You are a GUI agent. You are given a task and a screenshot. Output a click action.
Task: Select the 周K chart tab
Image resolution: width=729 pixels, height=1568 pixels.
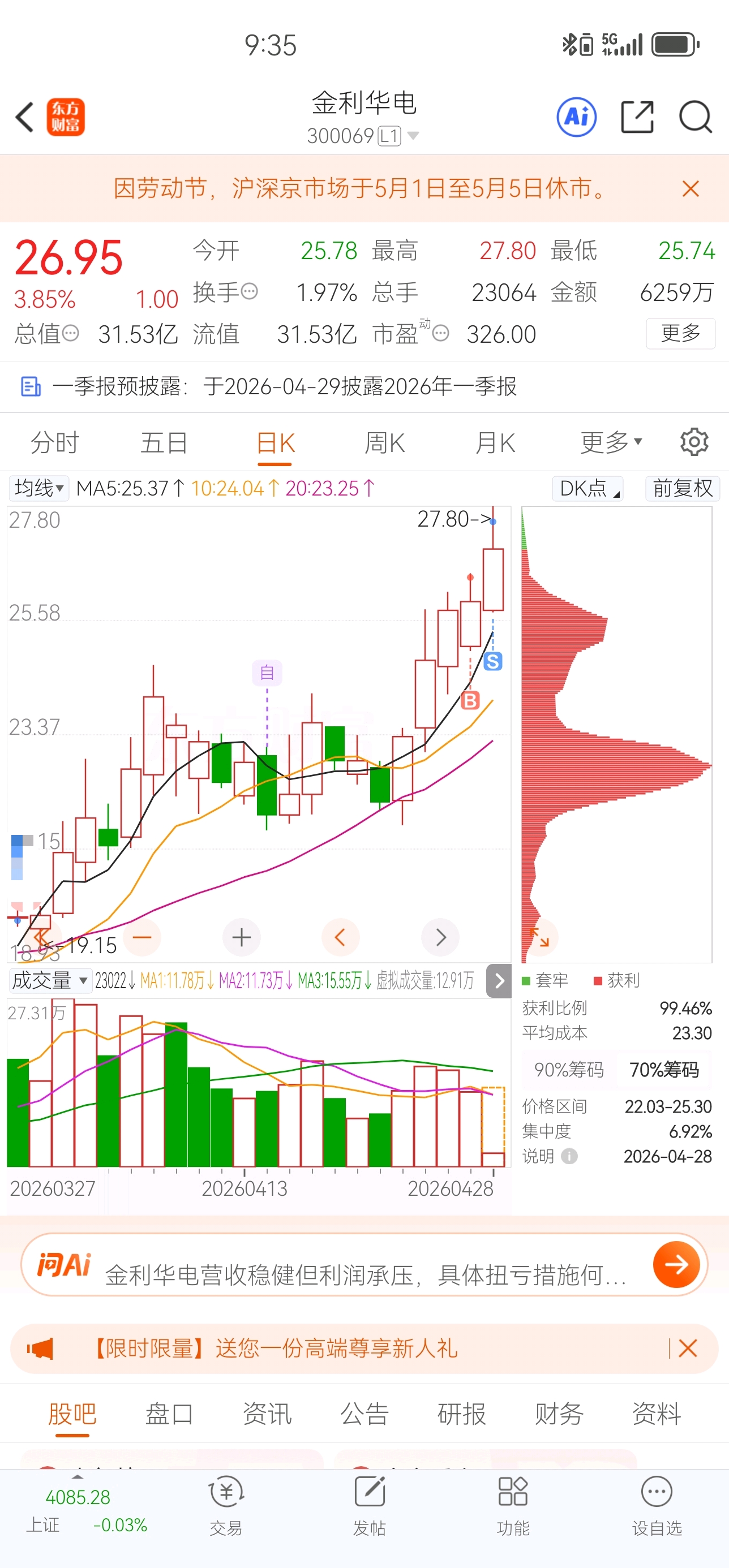pos(384,442)
